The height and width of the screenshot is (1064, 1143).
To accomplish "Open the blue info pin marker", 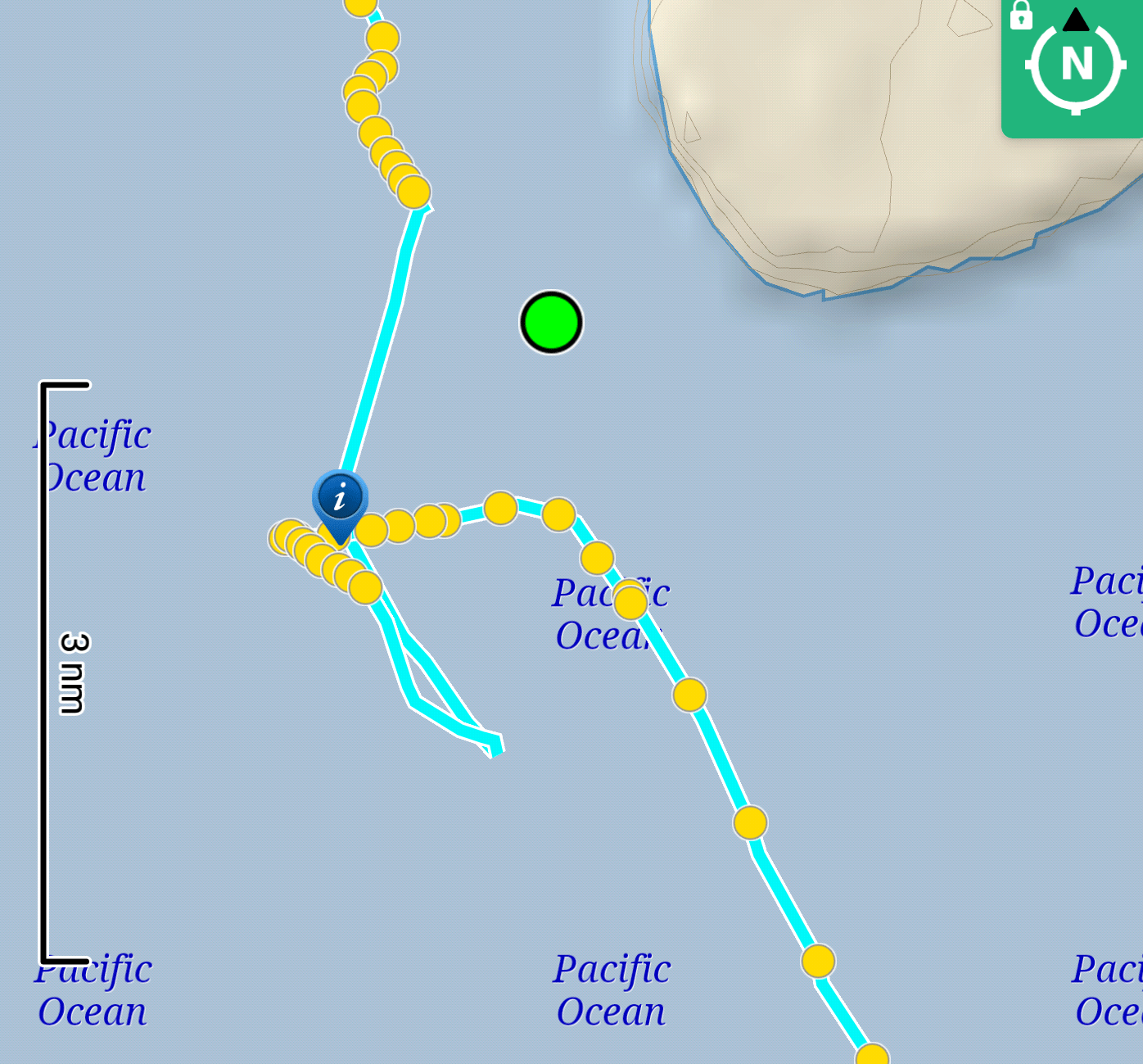I will pyautogui.click(x=340, y=499).
